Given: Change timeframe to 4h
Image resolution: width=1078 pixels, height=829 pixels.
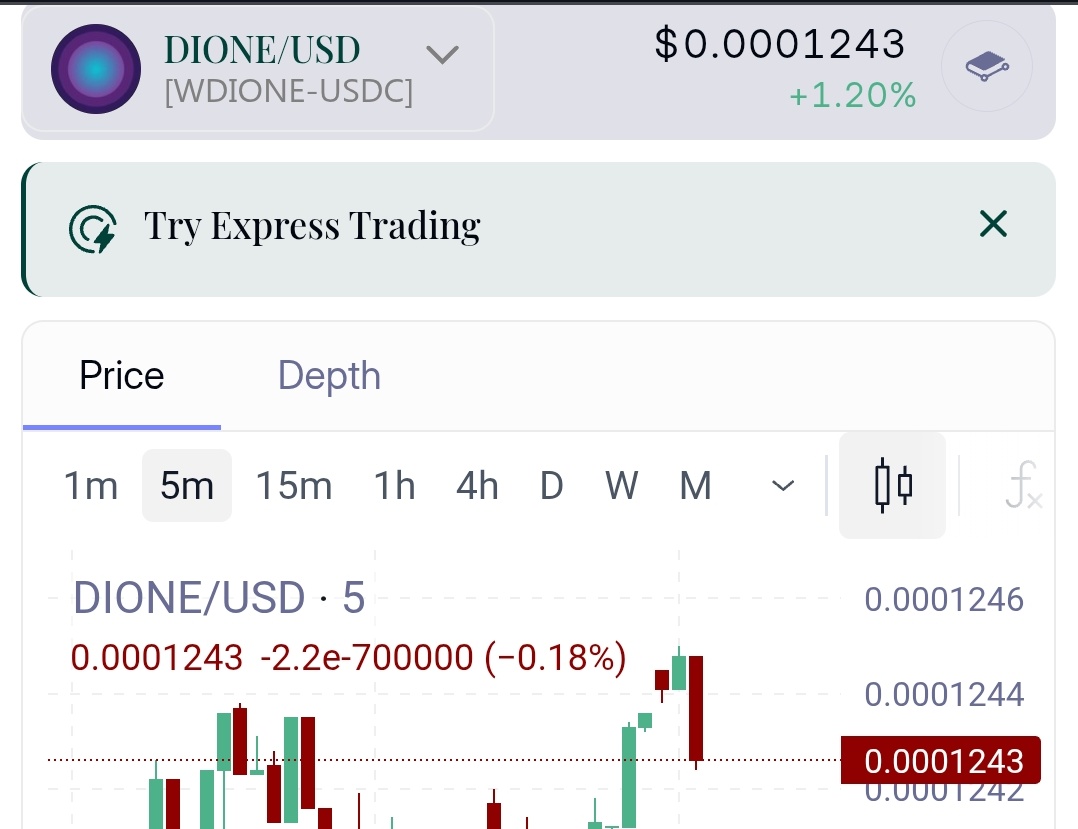Looking at the screenshot, I should tap(477, 486).
